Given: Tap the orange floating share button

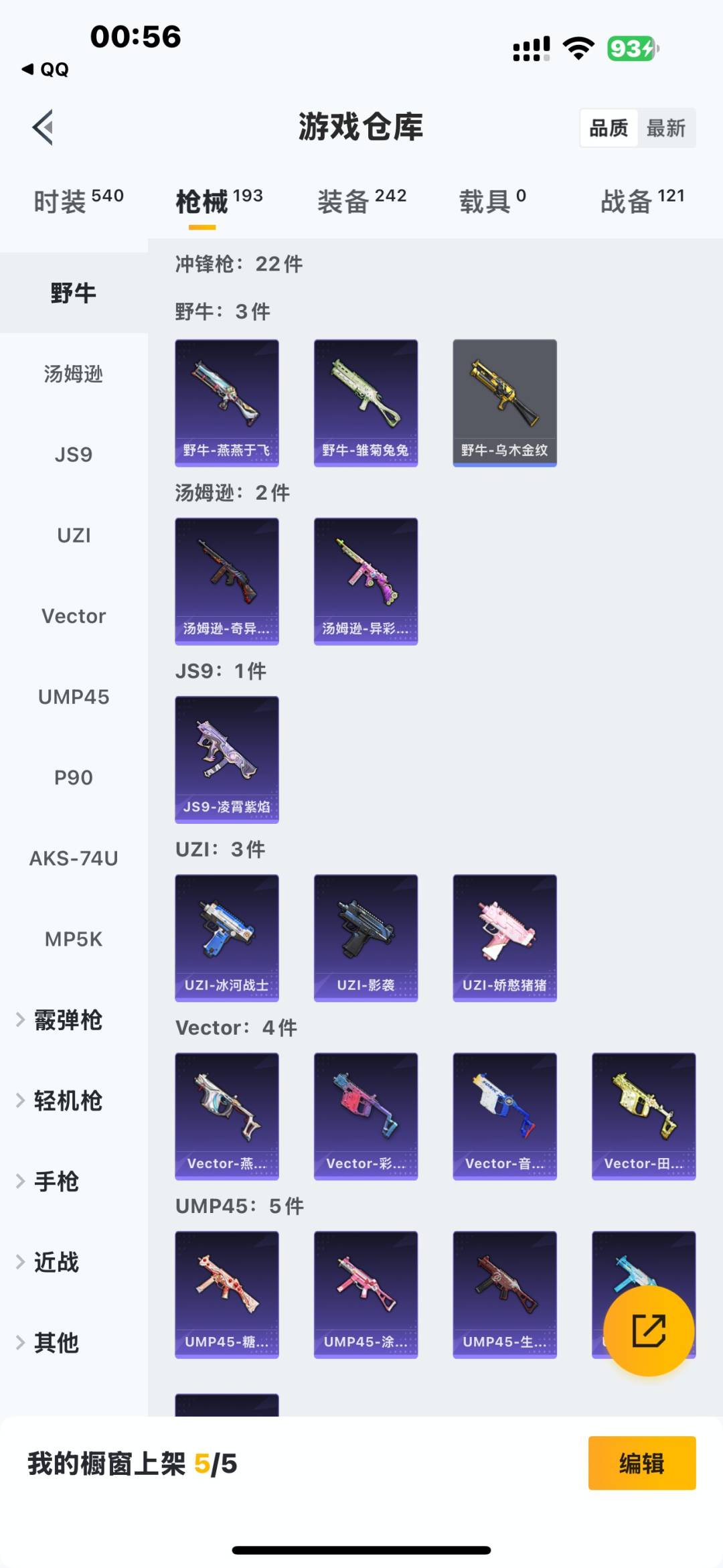Looking at the screenshot, I should 649,1330.
